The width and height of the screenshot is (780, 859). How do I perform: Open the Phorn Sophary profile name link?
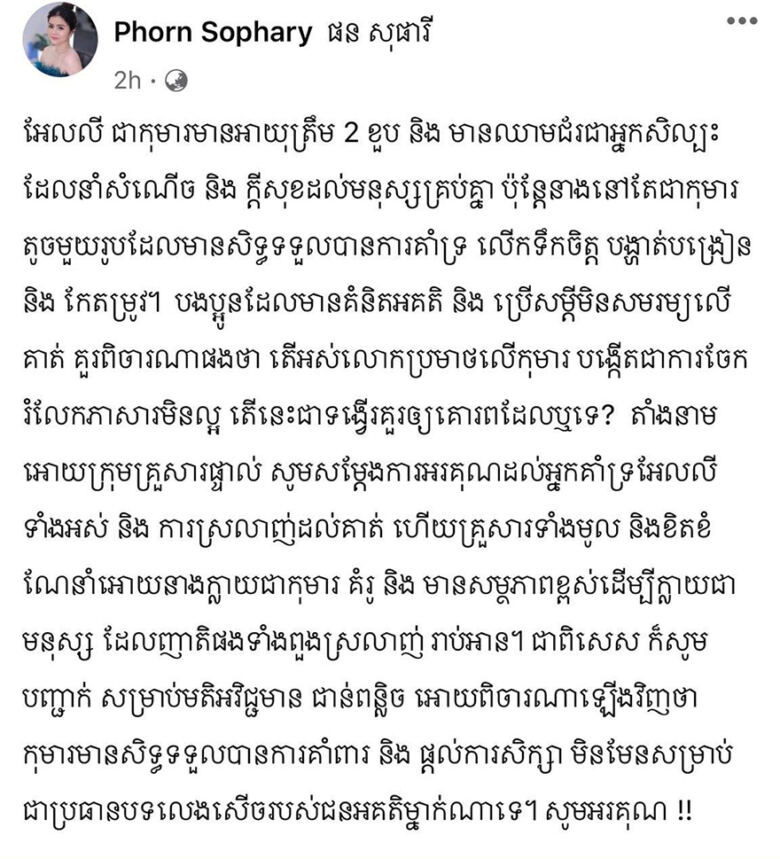click(x=212, y=33)
